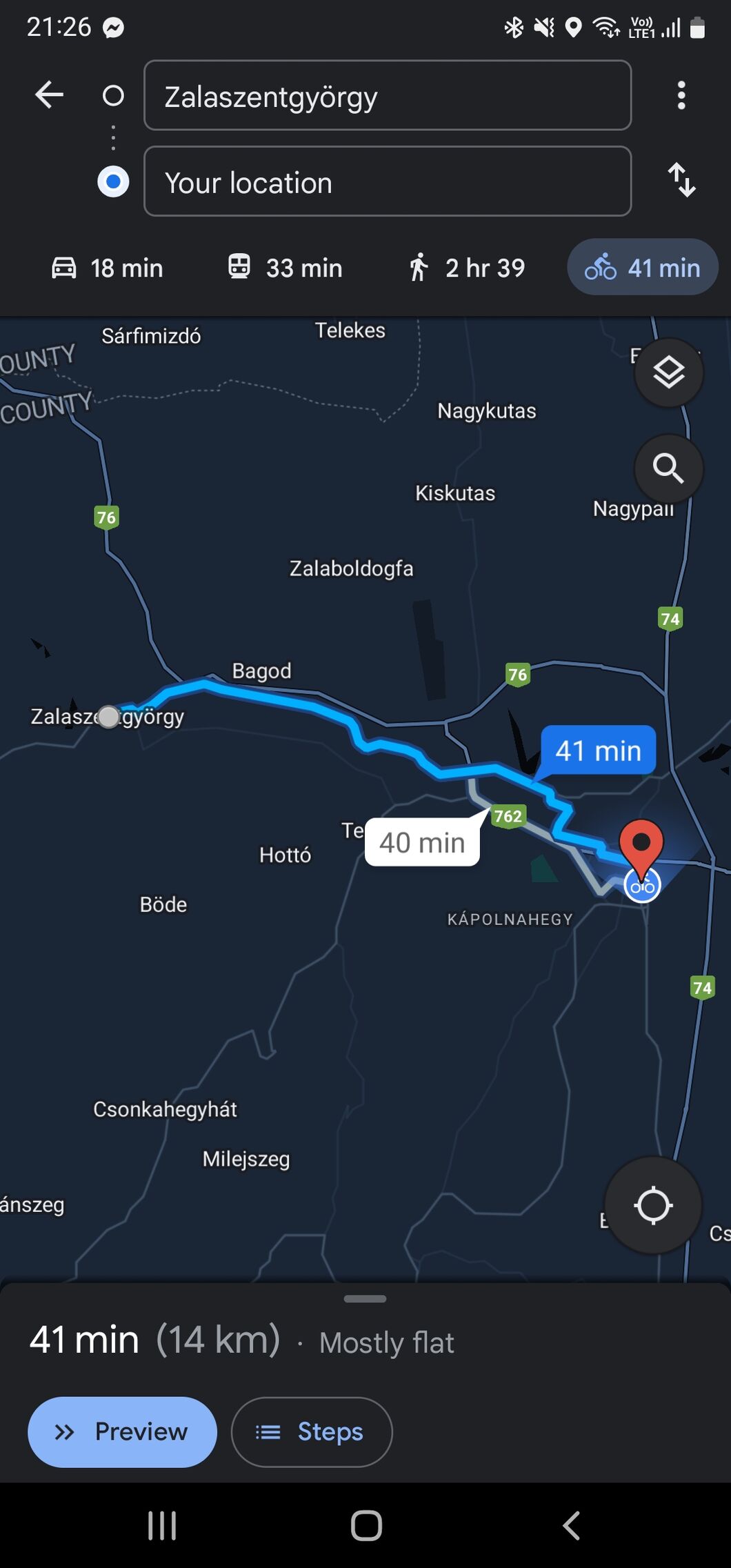Open the three-dot overflow menu
This screenshot has height=1568, width=731.
click(681, 95)
